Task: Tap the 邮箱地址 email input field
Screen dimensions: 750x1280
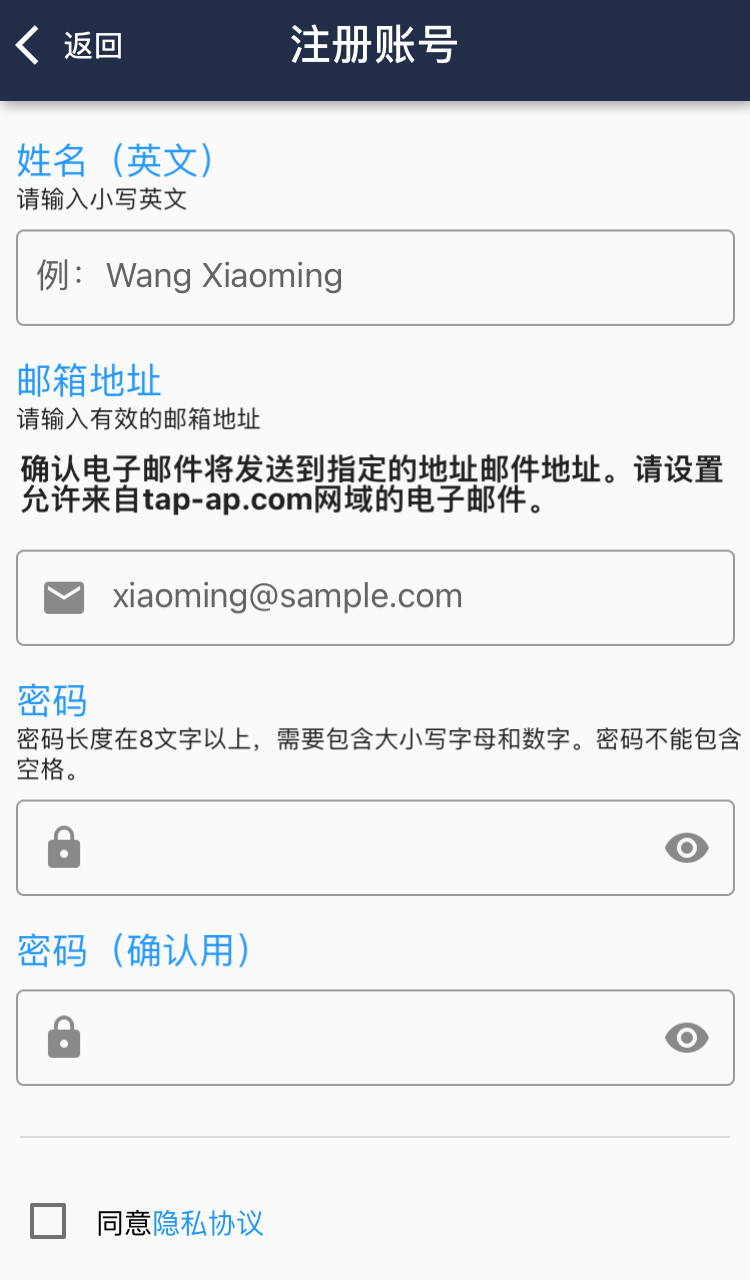Action: [x=400, y=597]
